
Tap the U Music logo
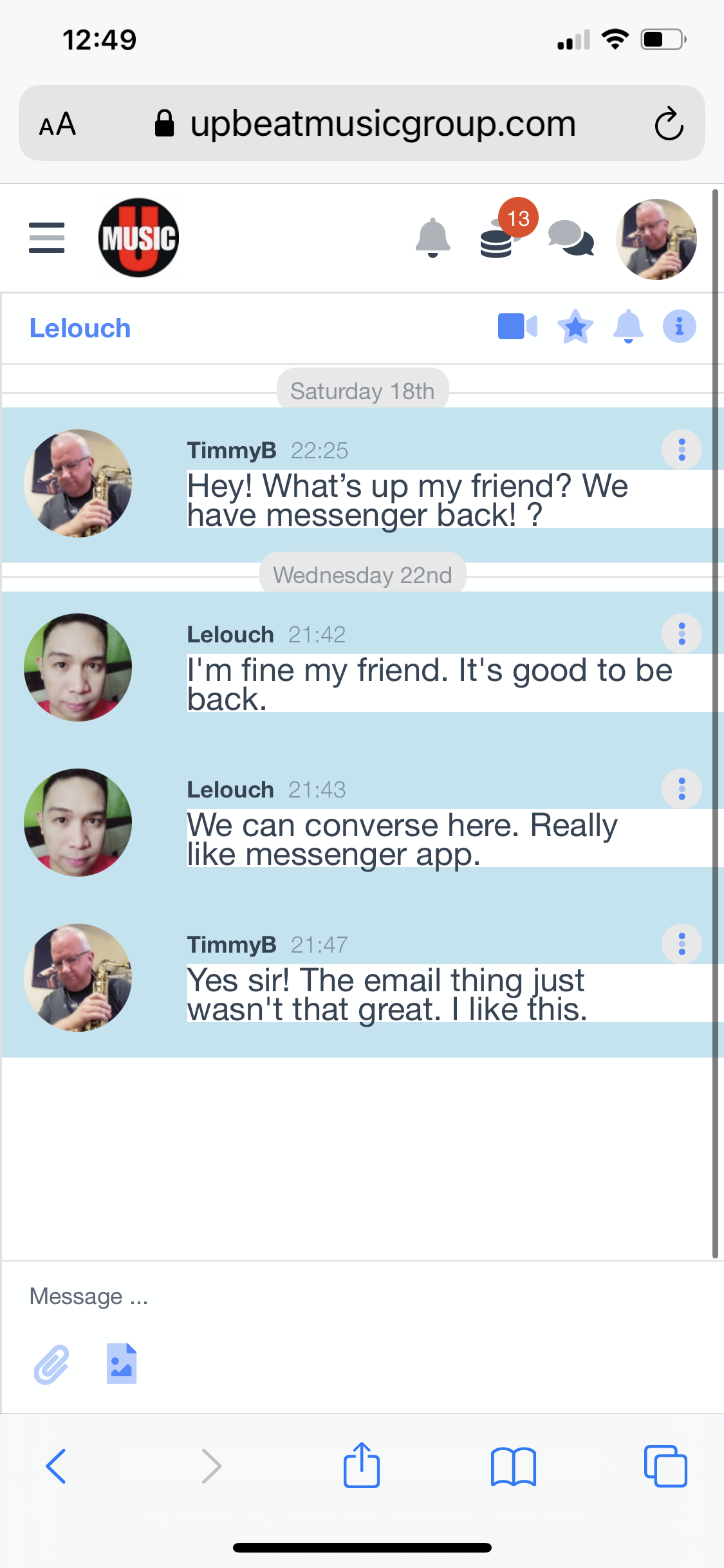[x=138, y=238]
